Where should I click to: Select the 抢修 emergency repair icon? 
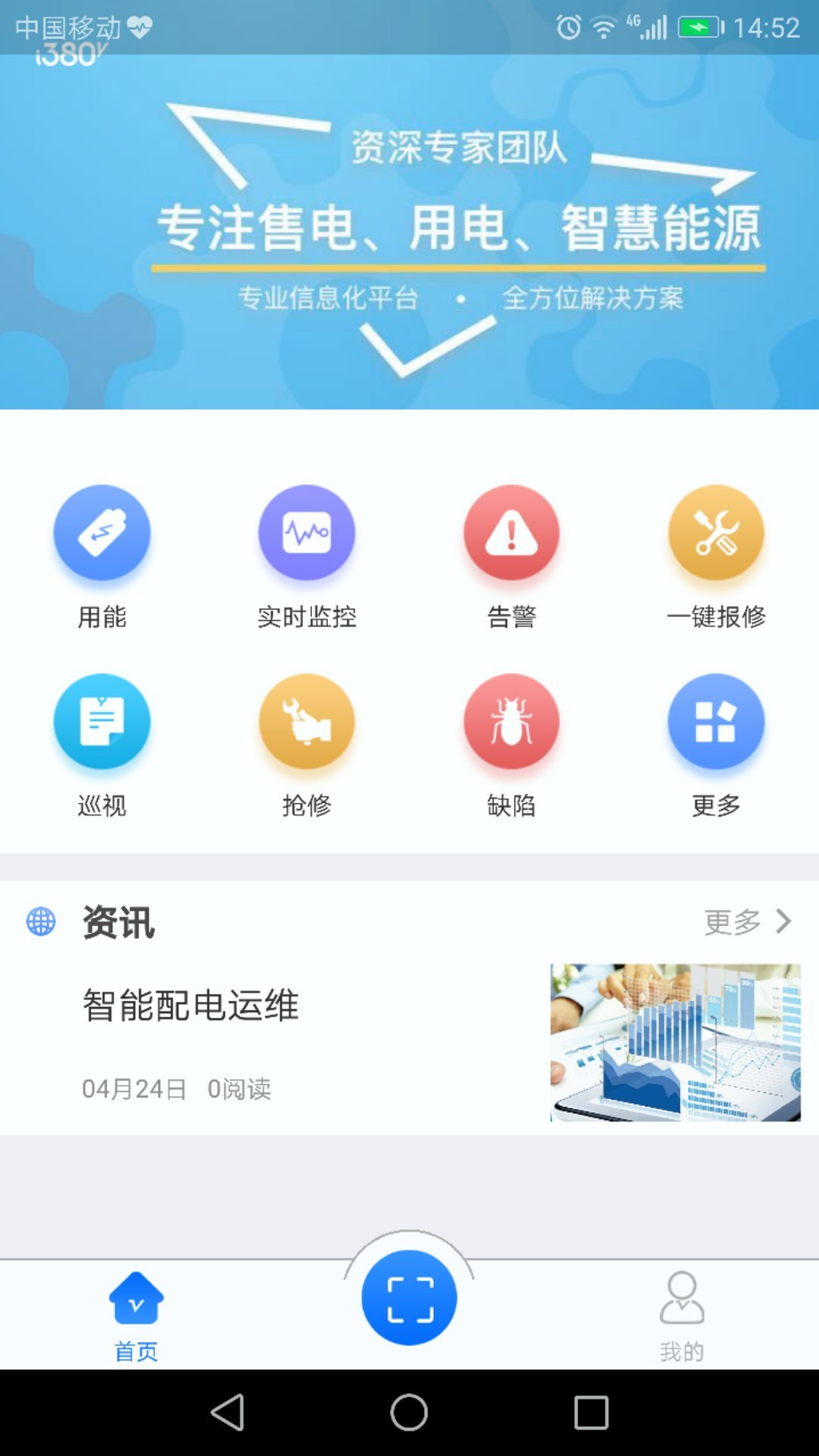point(307,722)
